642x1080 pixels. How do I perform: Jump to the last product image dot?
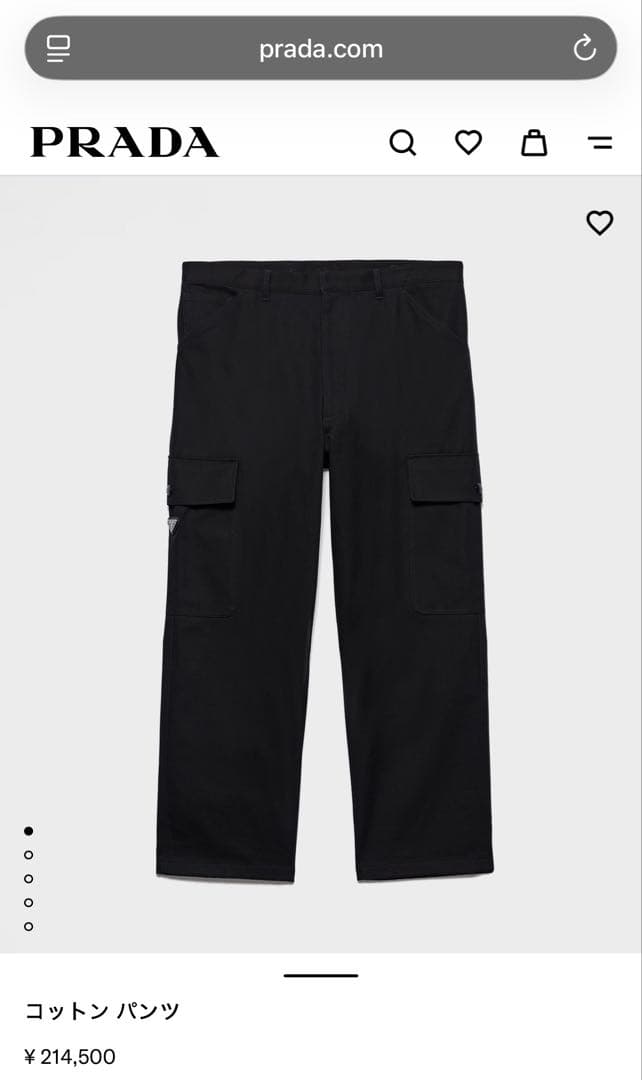point(29,926)
